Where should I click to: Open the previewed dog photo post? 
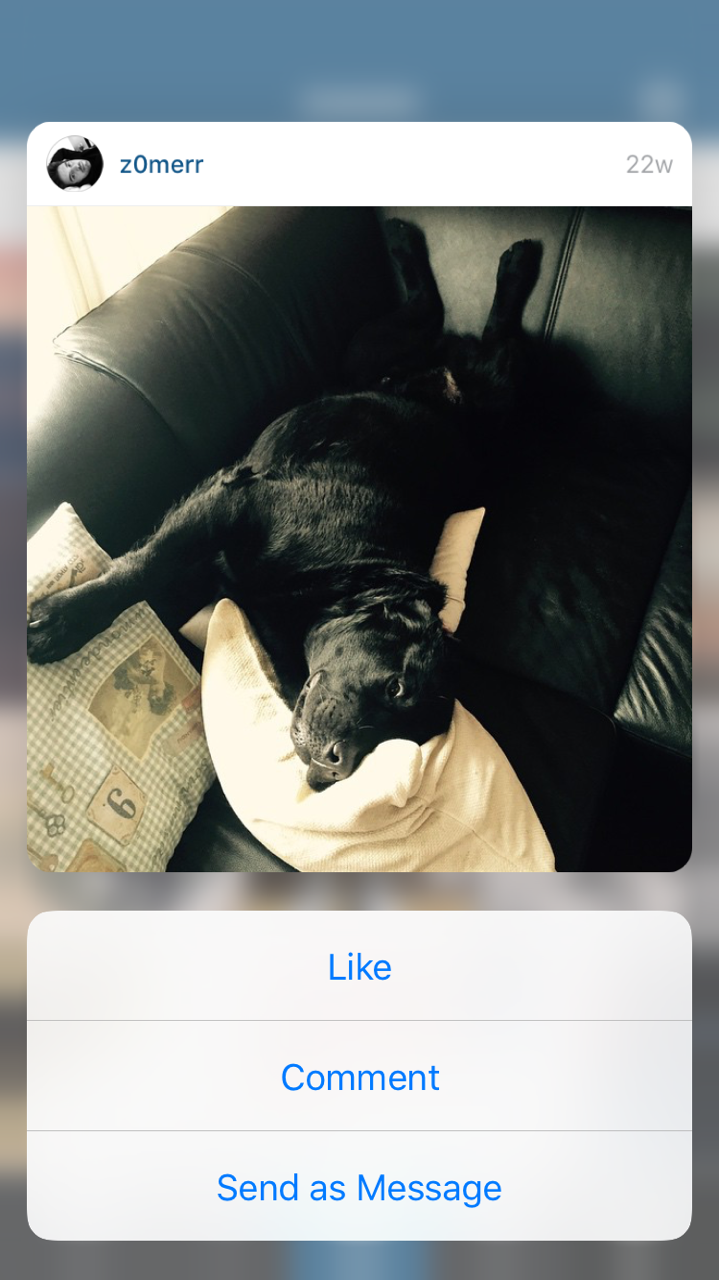[359, 538]
